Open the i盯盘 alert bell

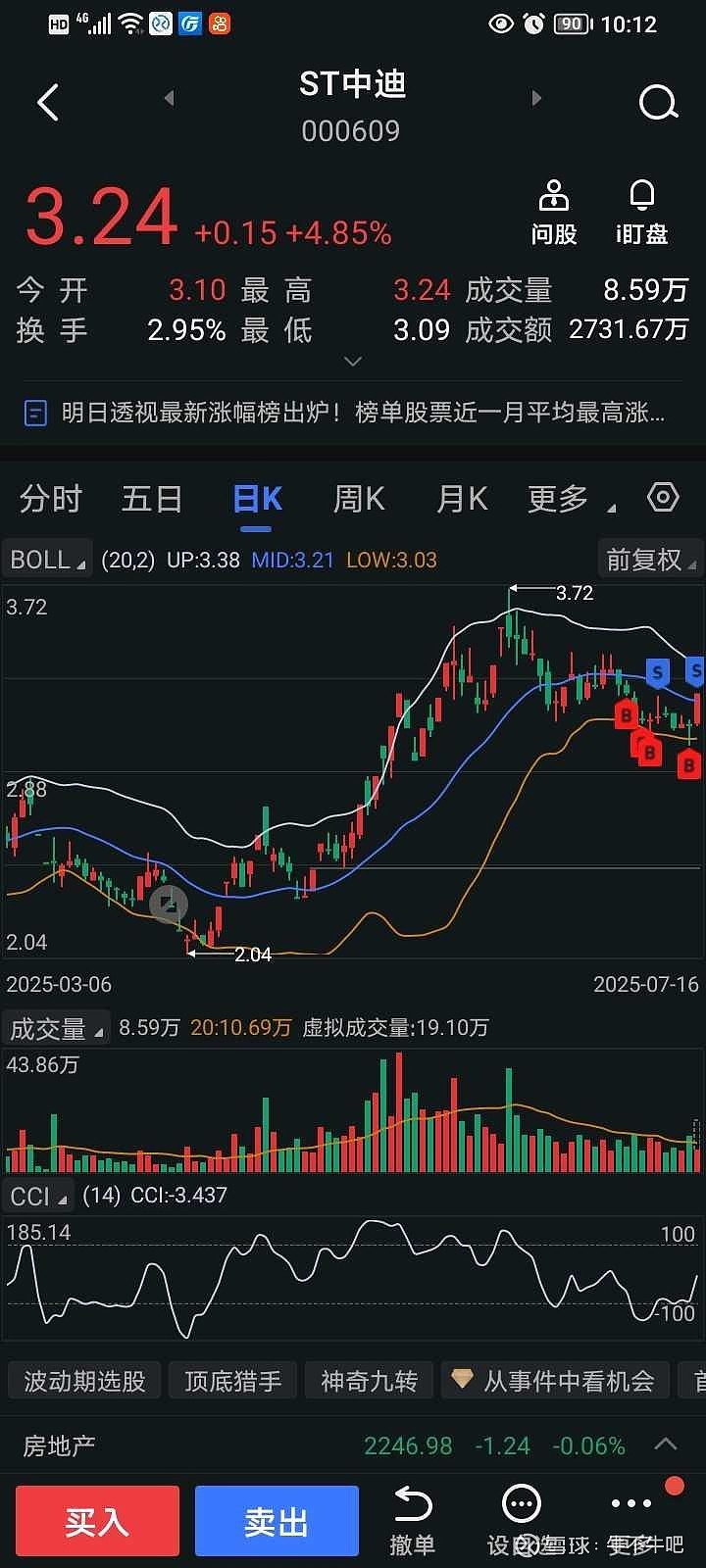[642, 212]
